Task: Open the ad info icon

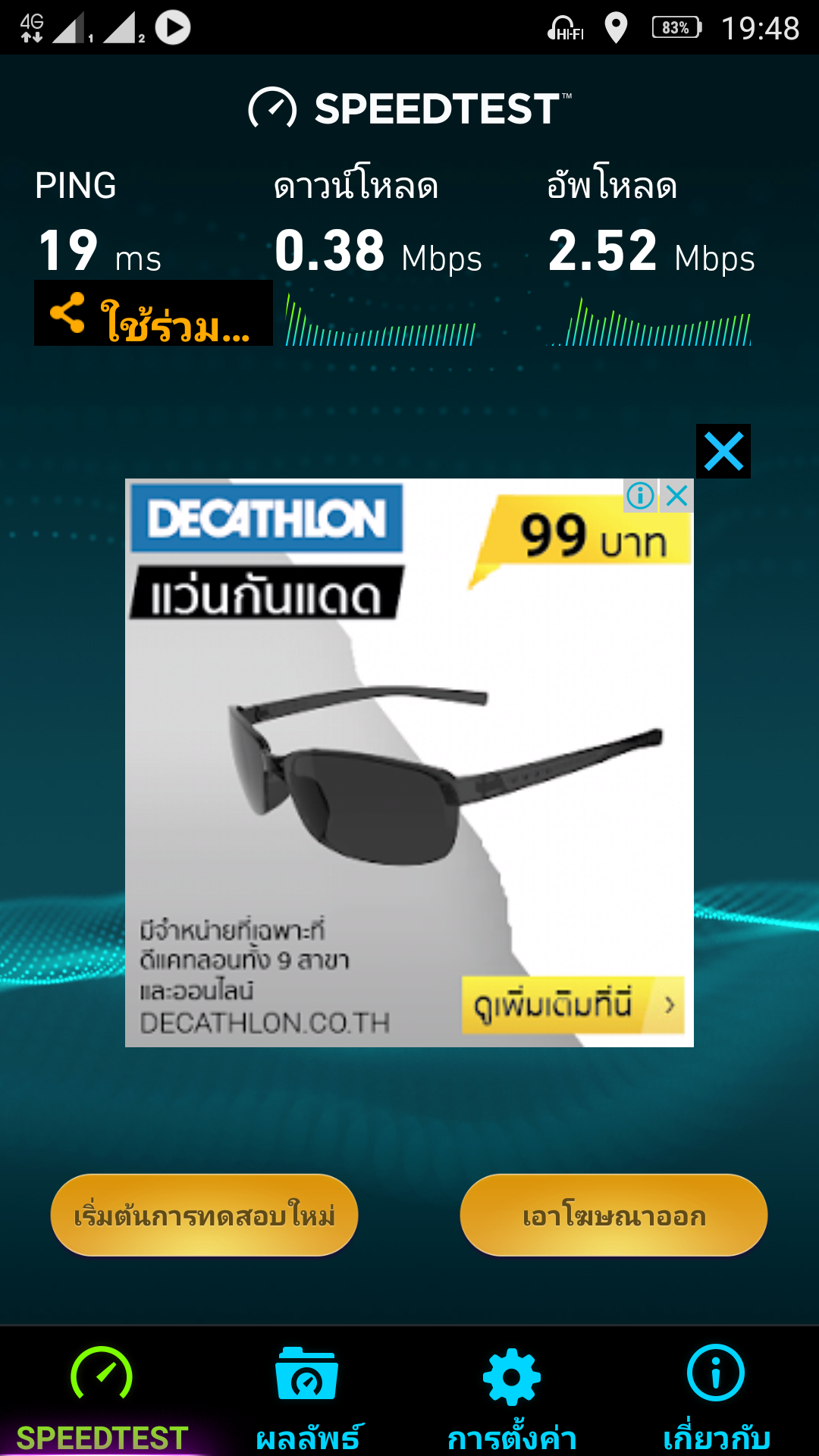Action: coord(640,496)
